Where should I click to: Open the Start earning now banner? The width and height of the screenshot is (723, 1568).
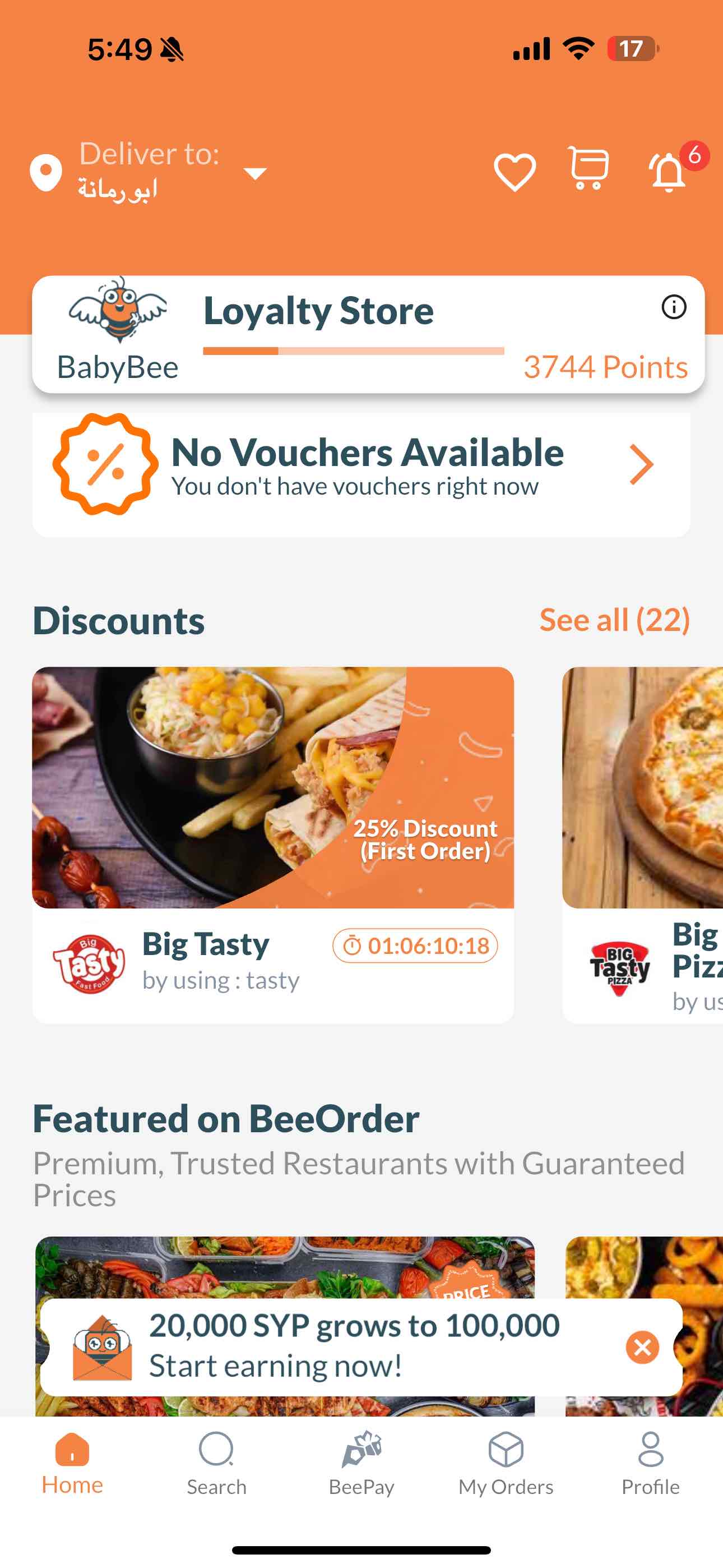point(353,1347)
